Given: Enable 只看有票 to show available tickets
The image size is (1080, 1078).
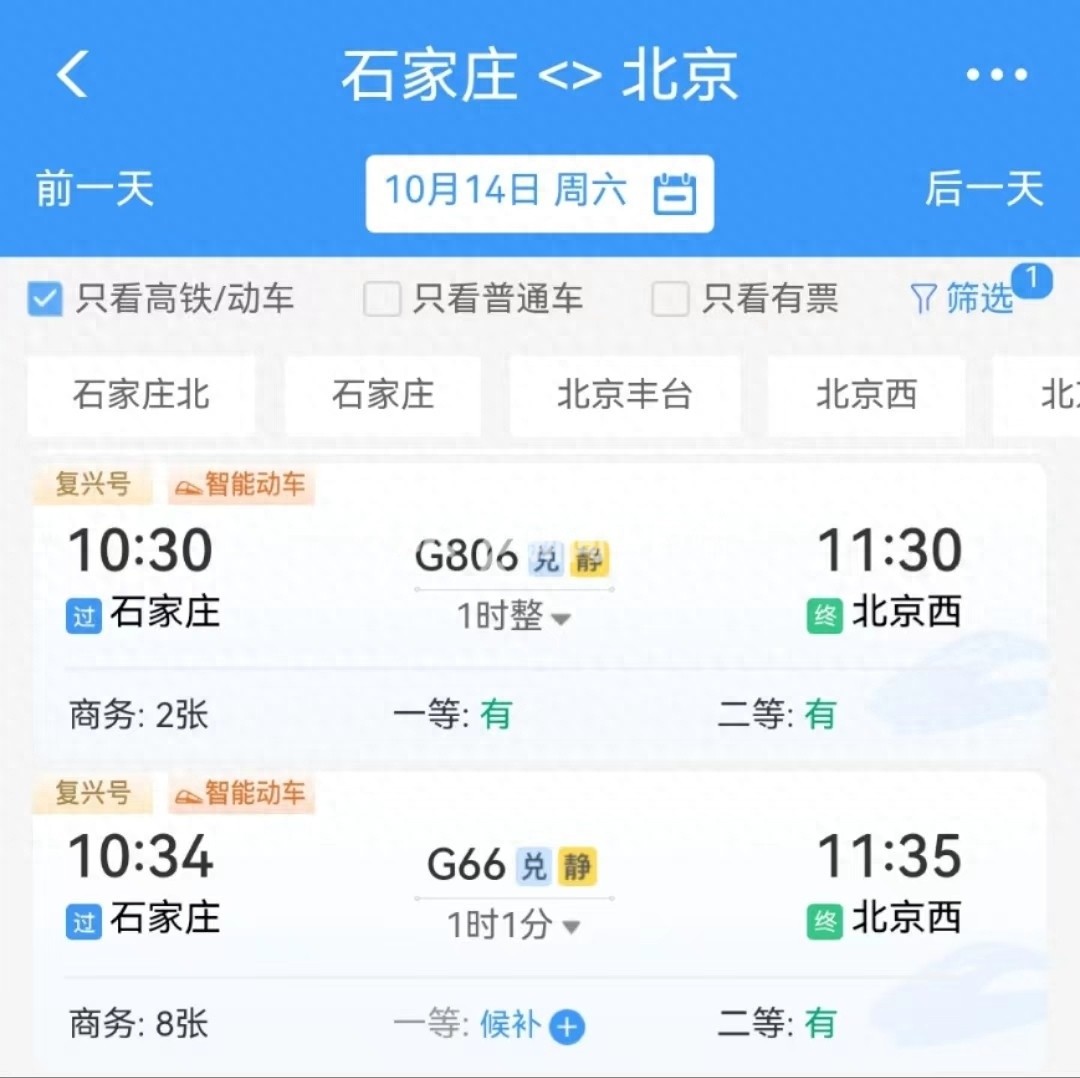Looking at the screenshot, I should [x=670, y=299].
